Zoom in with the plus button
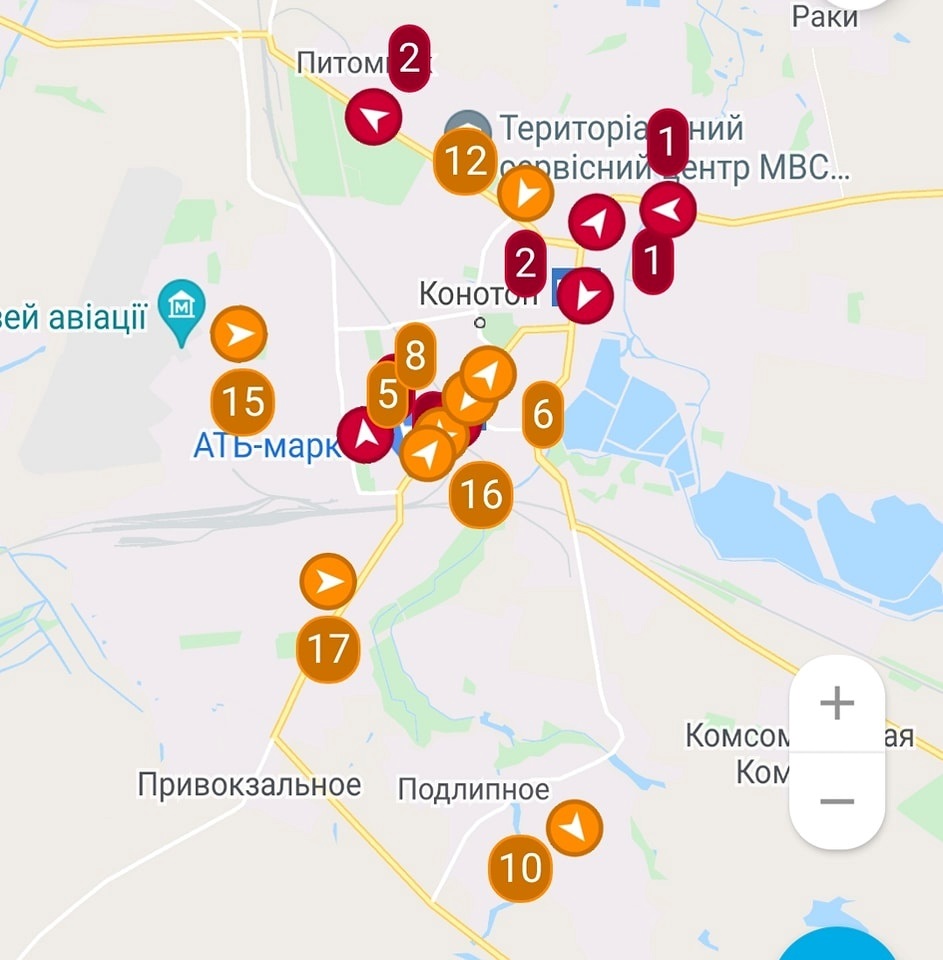Viewport: 943px width, 960px height. 837,703
